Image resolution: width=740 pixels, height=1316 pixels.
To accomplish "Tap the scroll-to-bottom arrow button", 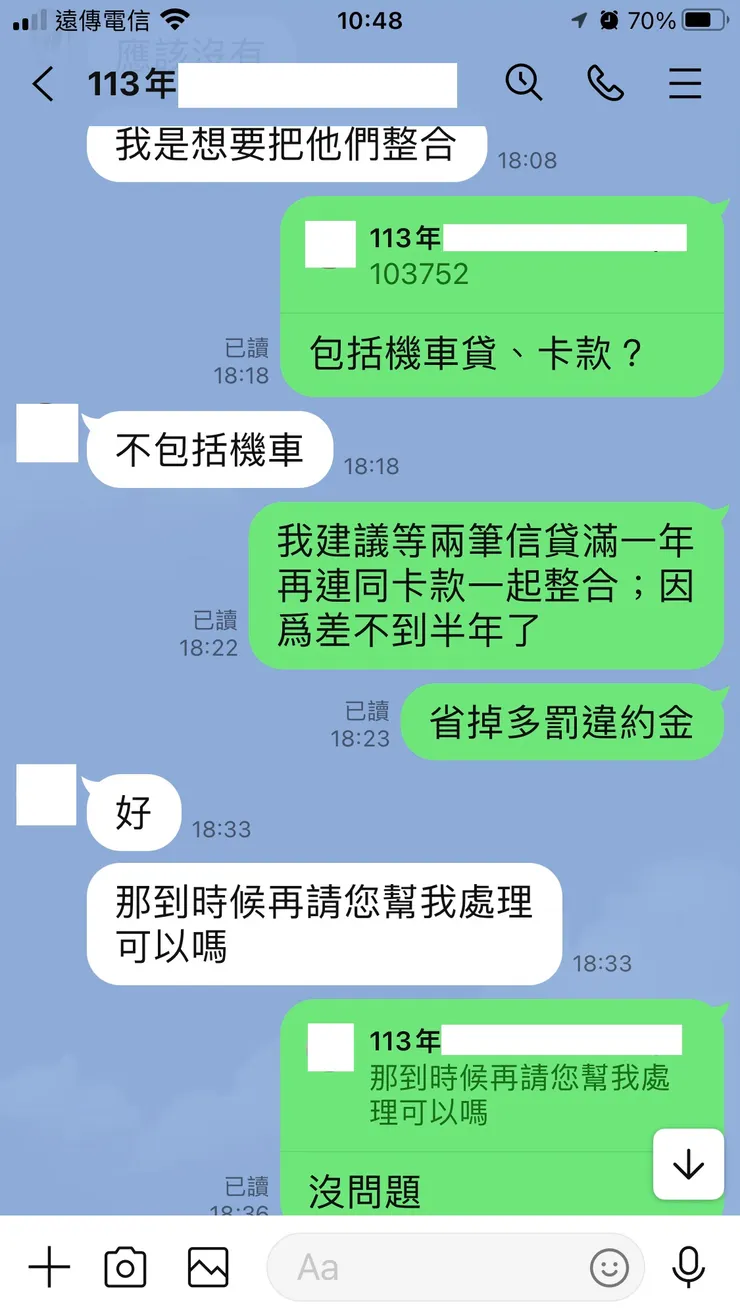I will [688, 1164].
